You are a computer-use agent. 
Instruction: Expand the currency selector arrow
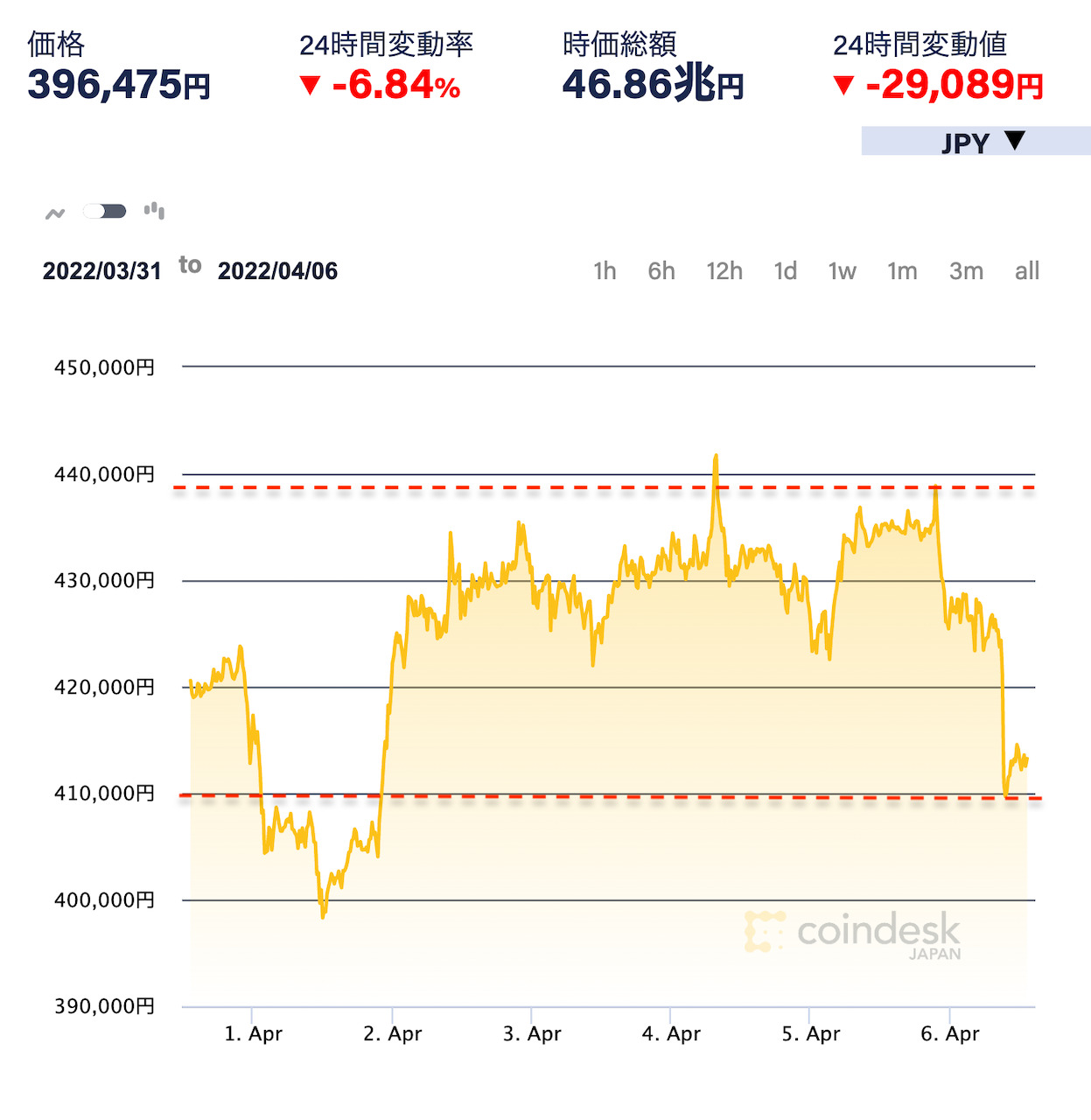(x=1015, y=140)
